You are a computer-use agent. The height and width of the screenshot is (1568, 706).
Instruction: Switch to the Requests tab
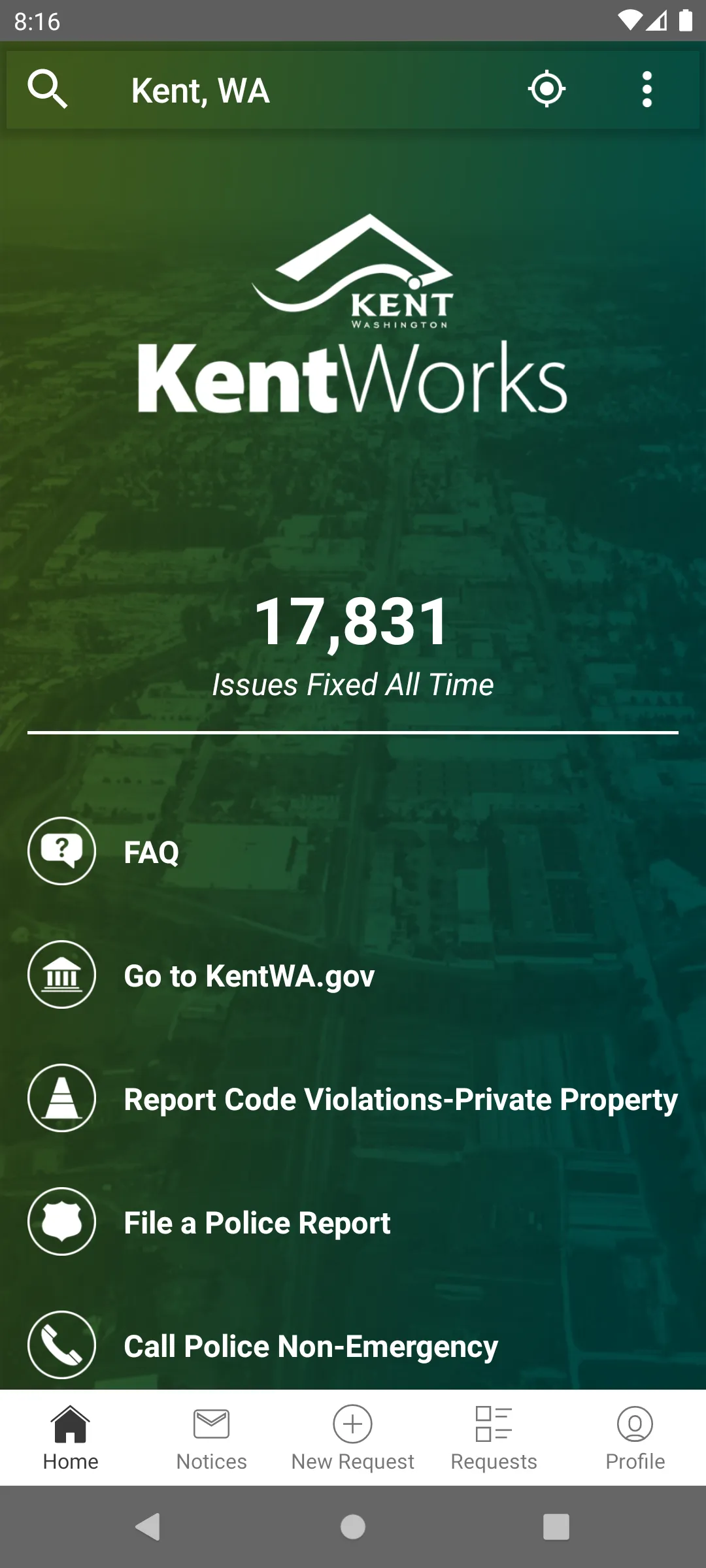point(494,1438)
